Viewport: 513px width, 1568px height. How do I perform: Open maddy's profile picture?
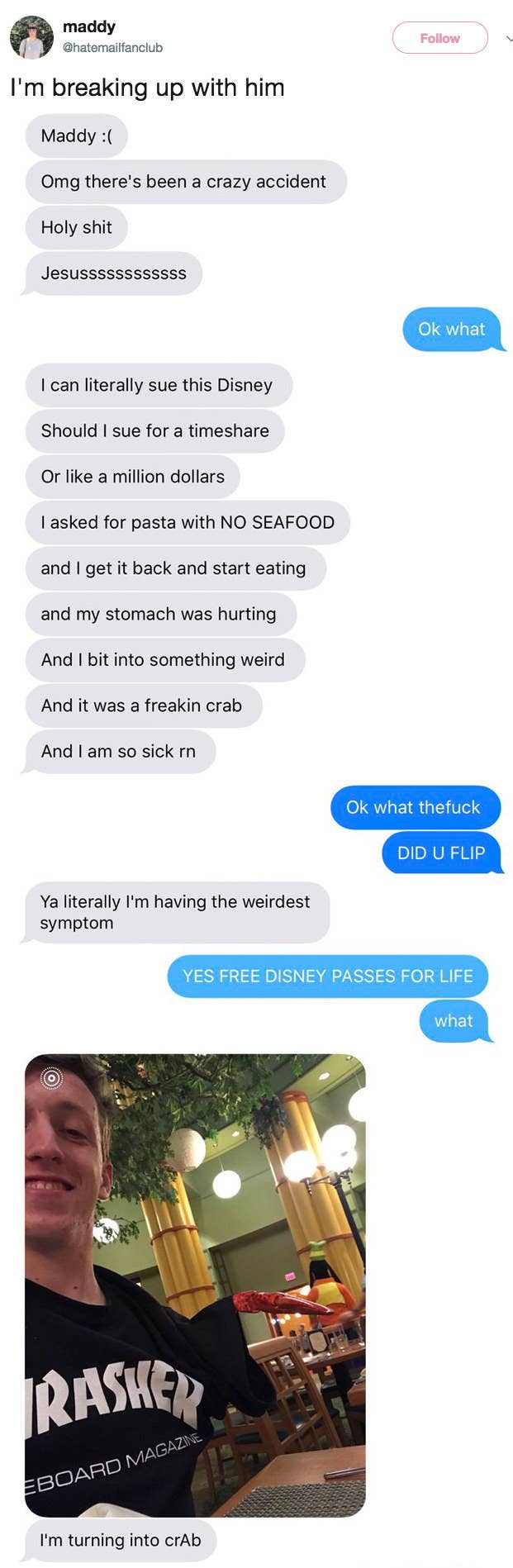pyautogui.click(x=31, y=38)
